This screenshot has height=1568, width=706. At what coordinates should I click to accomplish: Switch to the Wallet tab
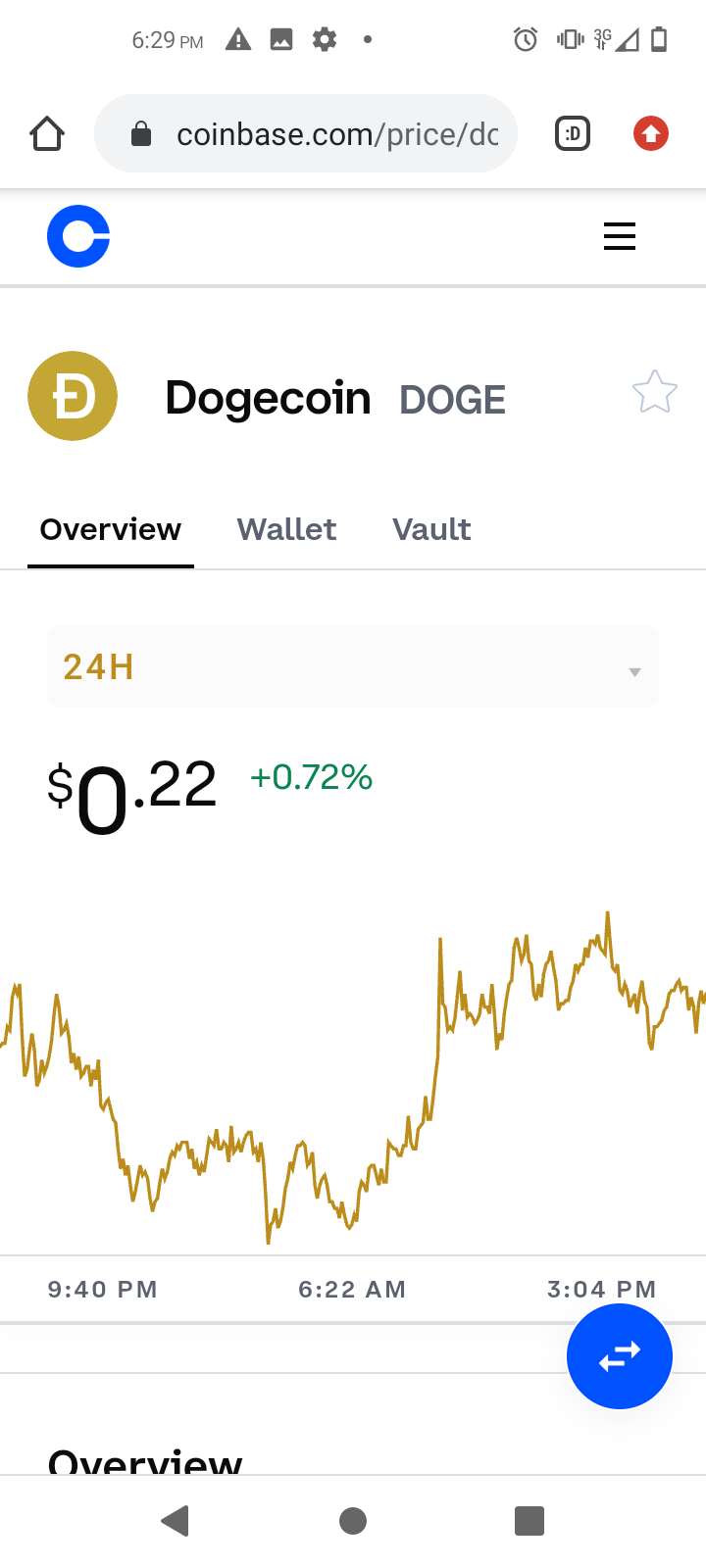point(286,529)
